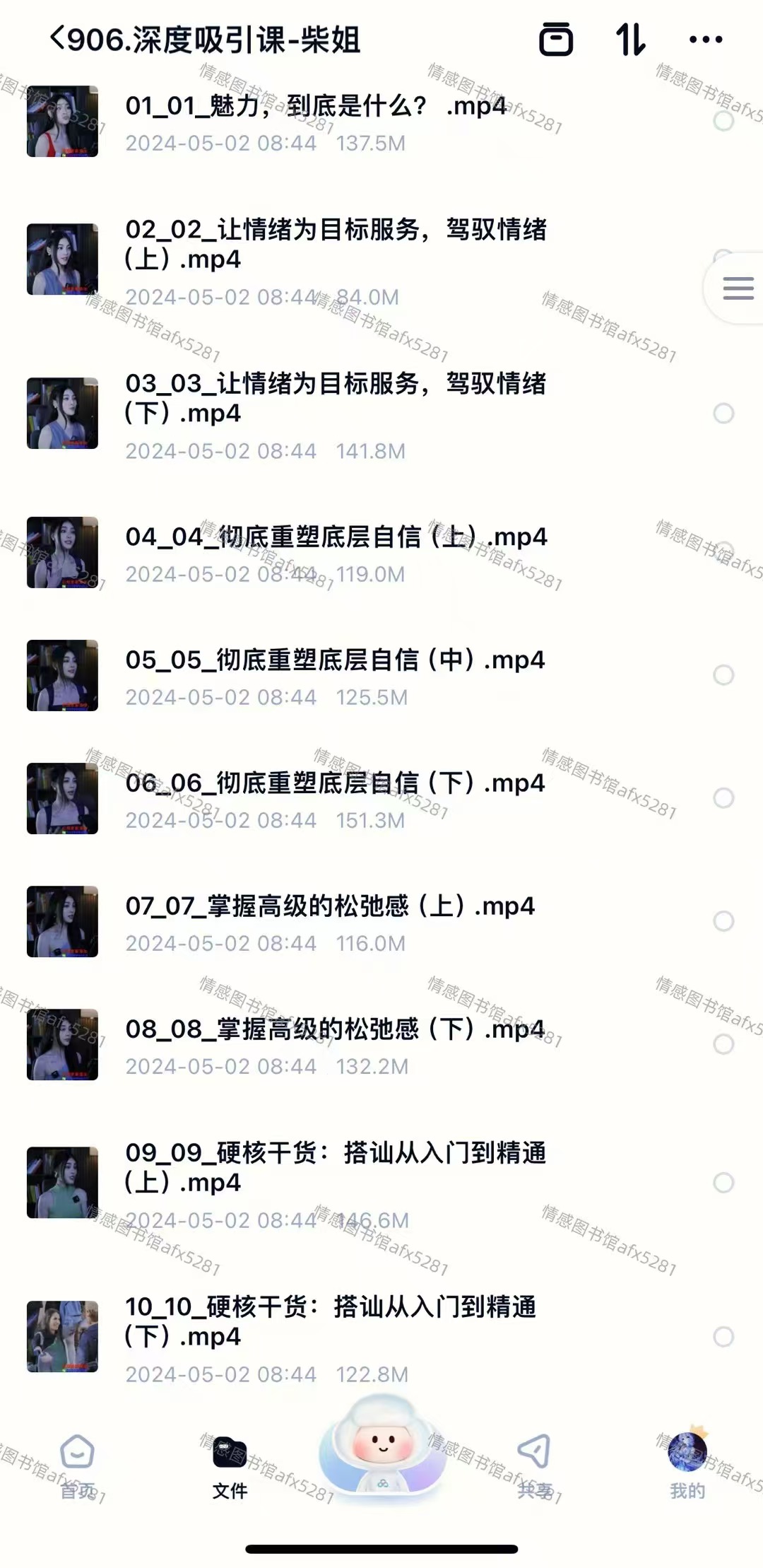Open video 01_01_魅力，到底是什么？.mp4
The height and width of the screenshot is (1568, 763).
315,106
